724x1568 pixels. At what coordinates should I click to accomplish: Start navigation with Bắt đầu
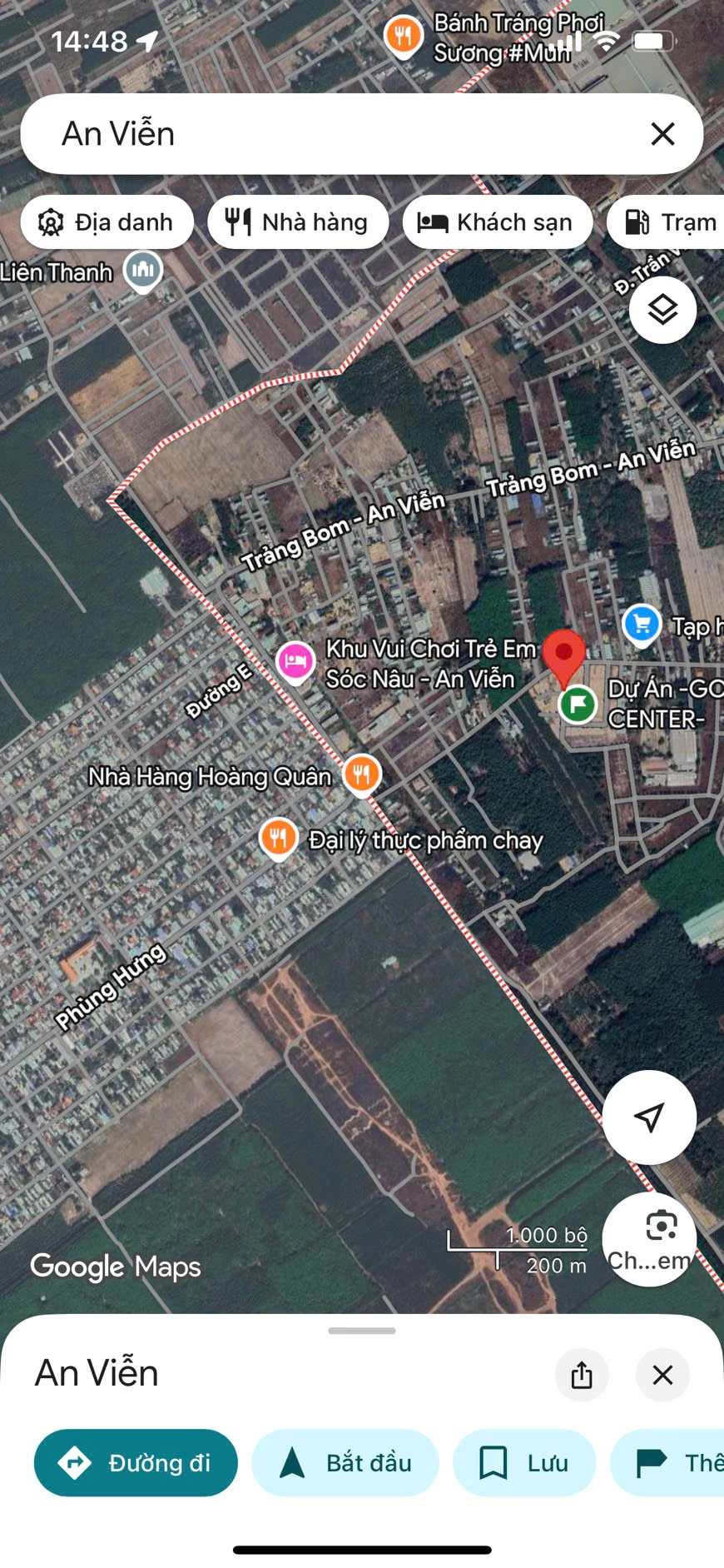coord(345,1462)
